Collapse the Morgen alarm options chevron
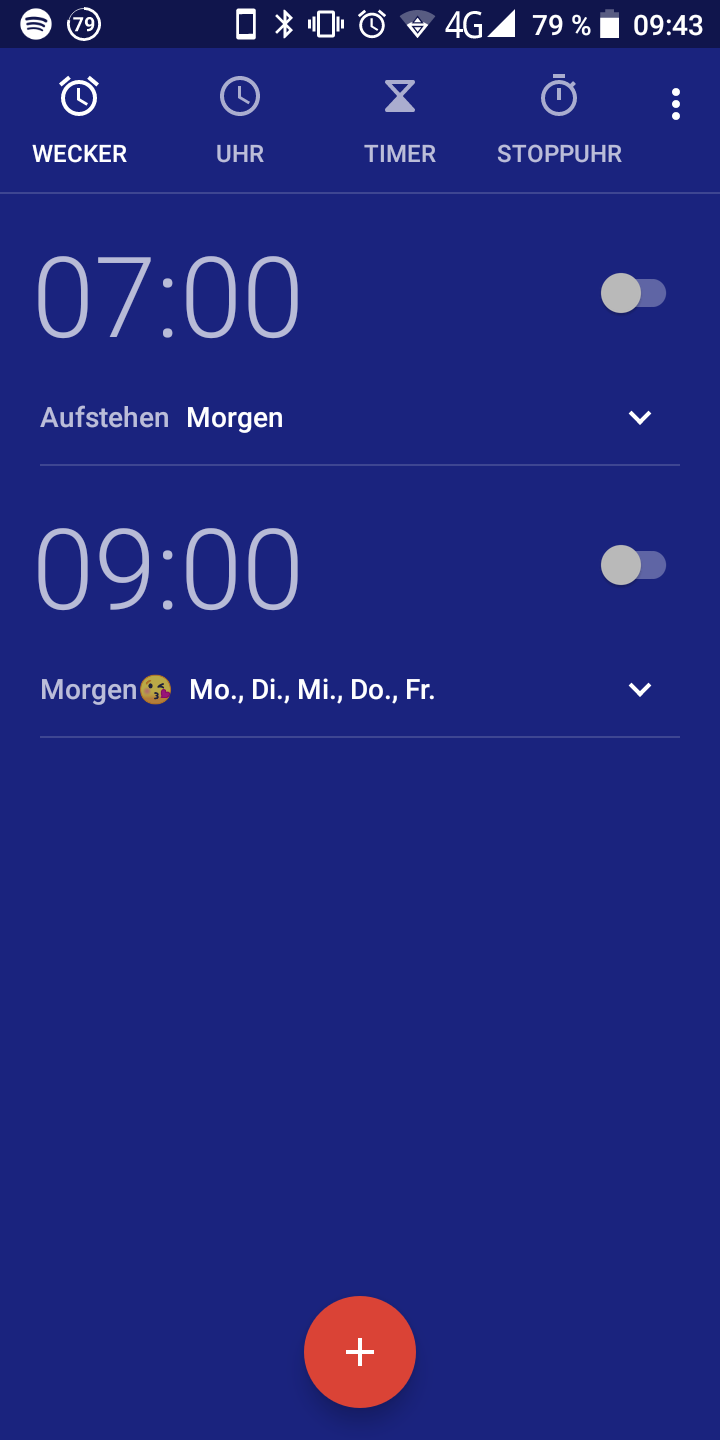The image size is (720, 1440). [640, 689]
